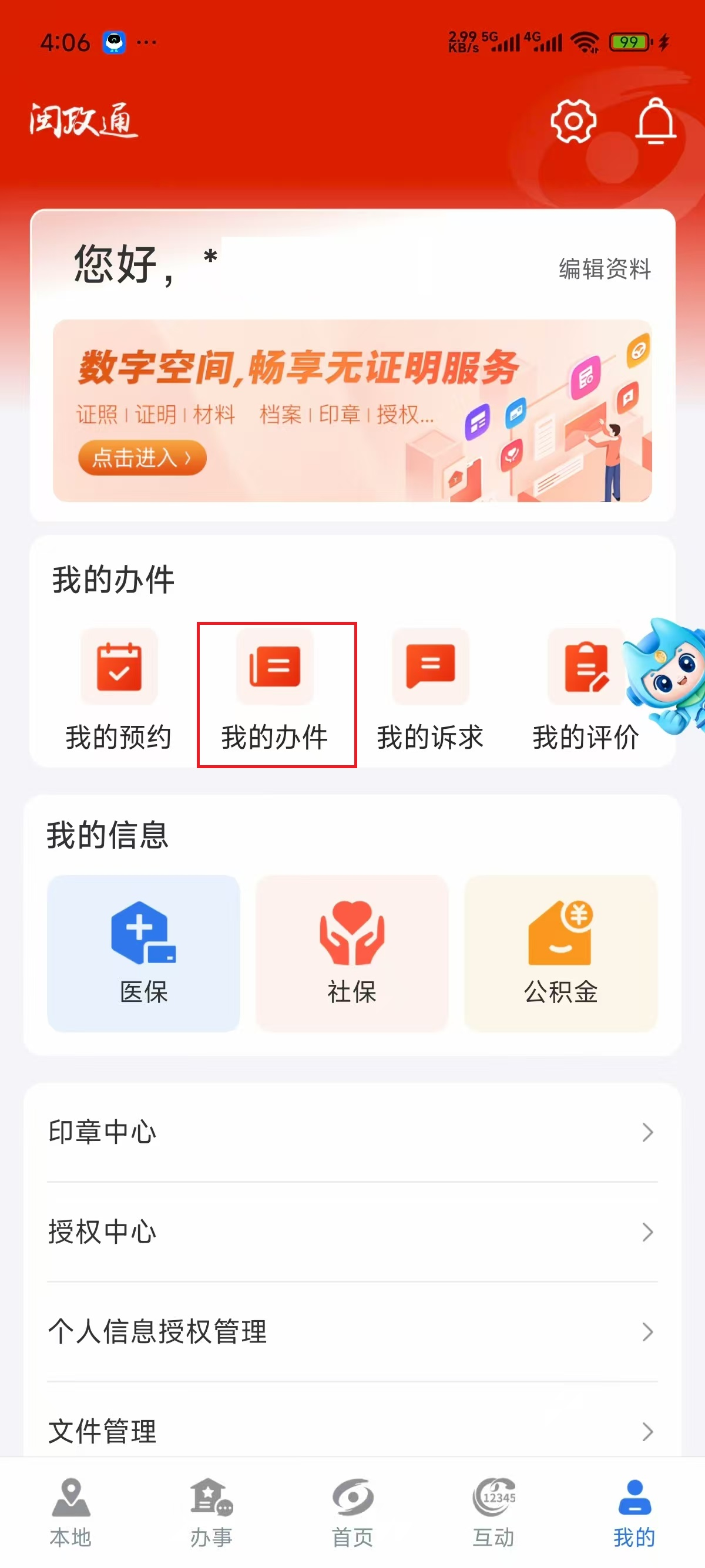
Task: Open the 印章中心 row
Action: (352, 1132)
